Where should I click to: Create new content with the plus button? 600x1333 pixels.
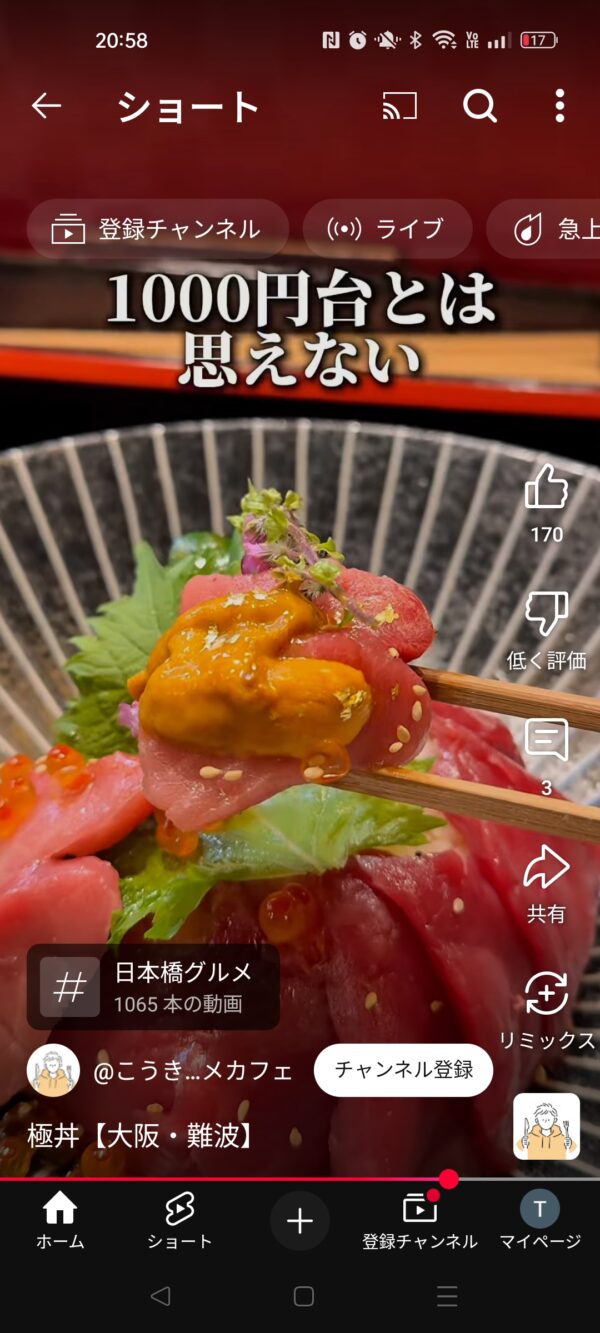point(300,1221)
